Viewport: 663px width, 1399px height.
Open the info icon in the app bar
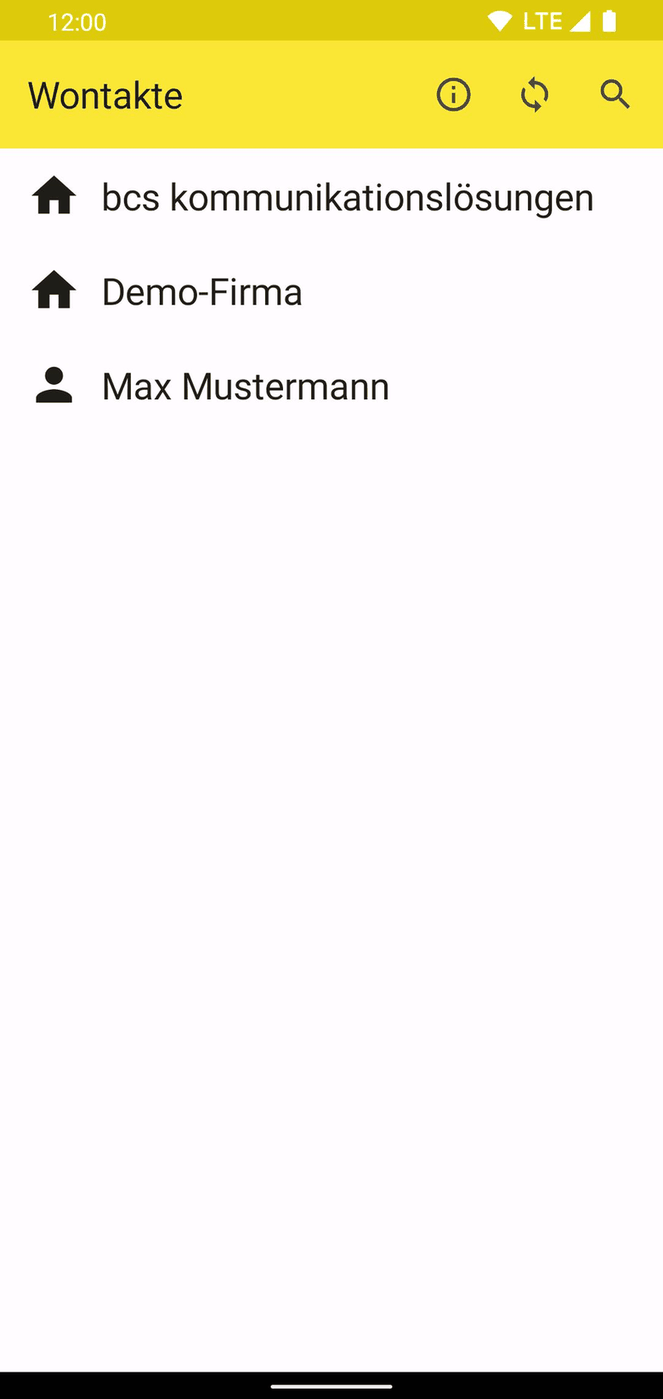pyautogui.click(x=453, y=95)
